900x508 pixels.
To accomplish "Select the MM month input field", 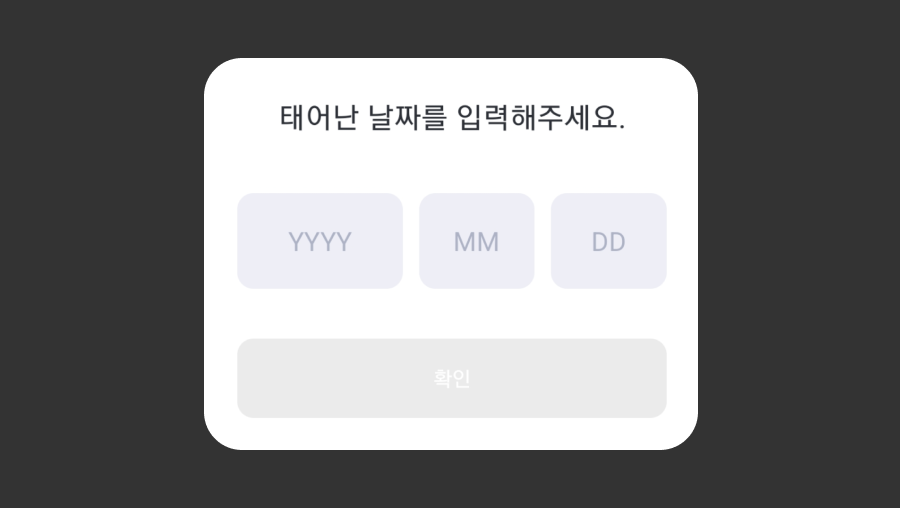I will pyautogui.click(x=476, y=241).
